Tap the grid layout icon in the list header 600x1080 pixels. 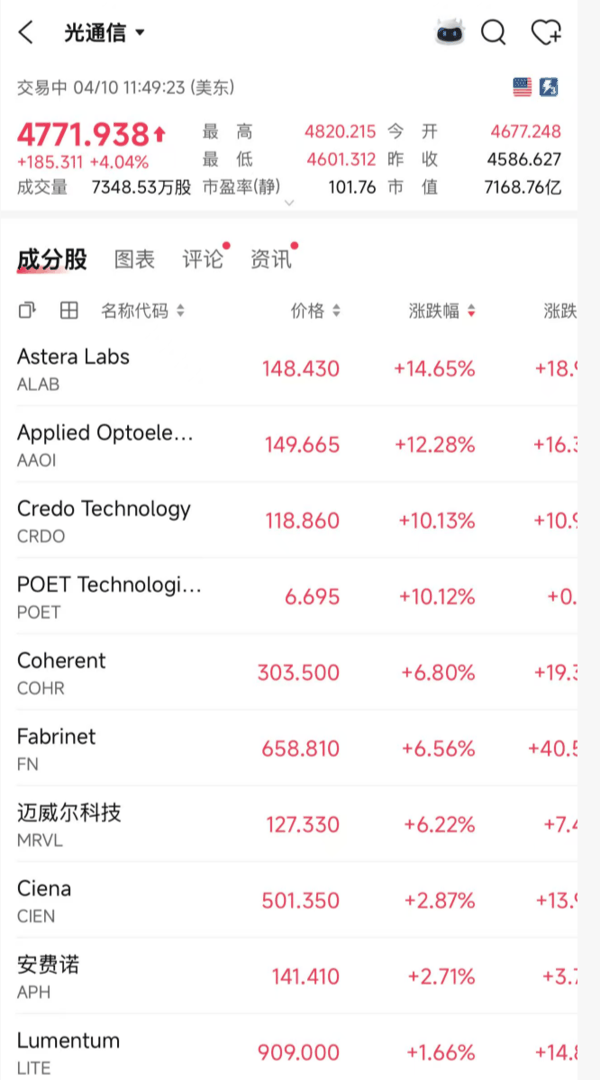point(69,311)
